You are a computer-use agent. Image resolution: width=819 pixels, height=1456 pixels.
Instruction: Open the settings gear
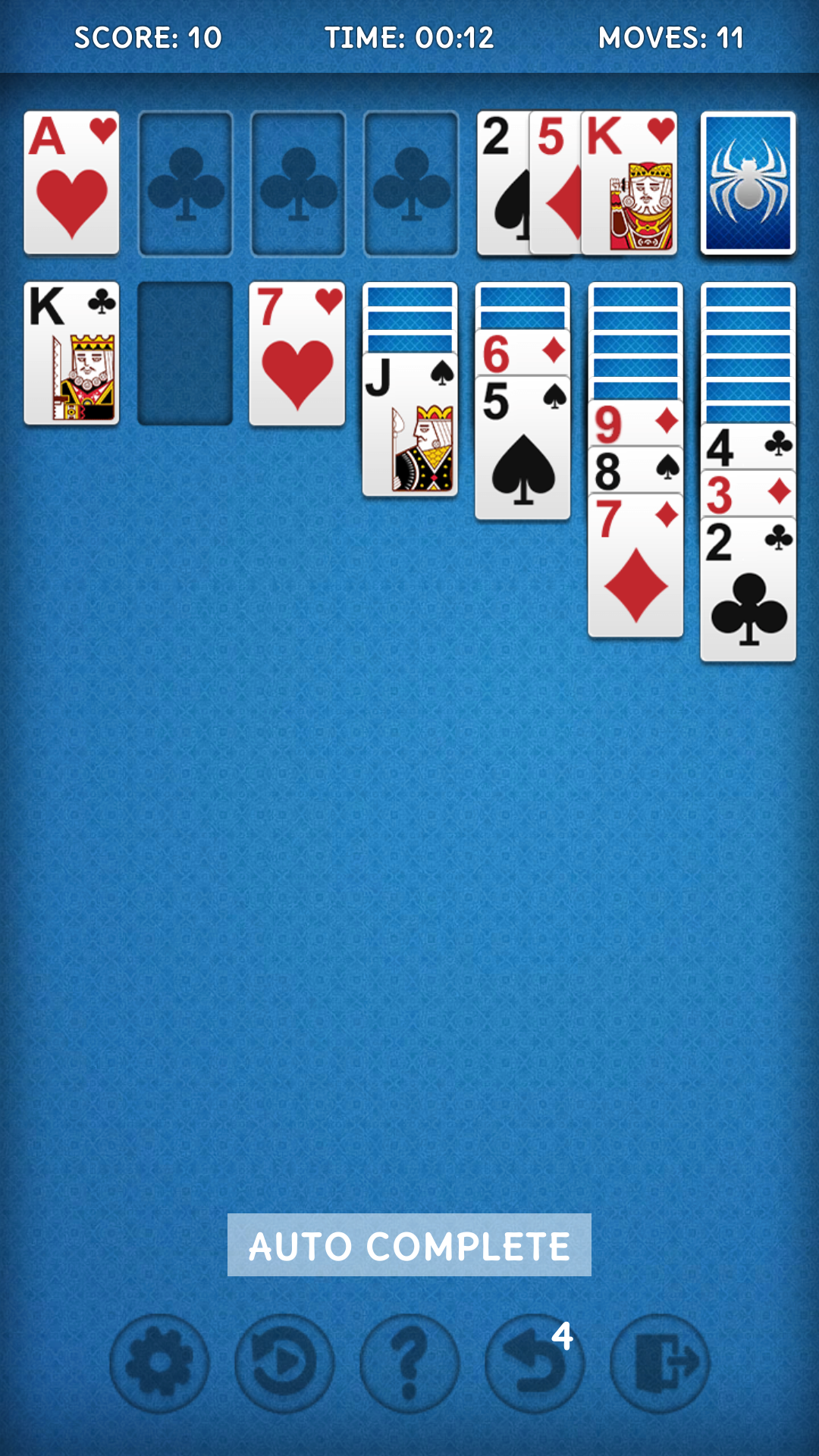[x=159, y=1363]
